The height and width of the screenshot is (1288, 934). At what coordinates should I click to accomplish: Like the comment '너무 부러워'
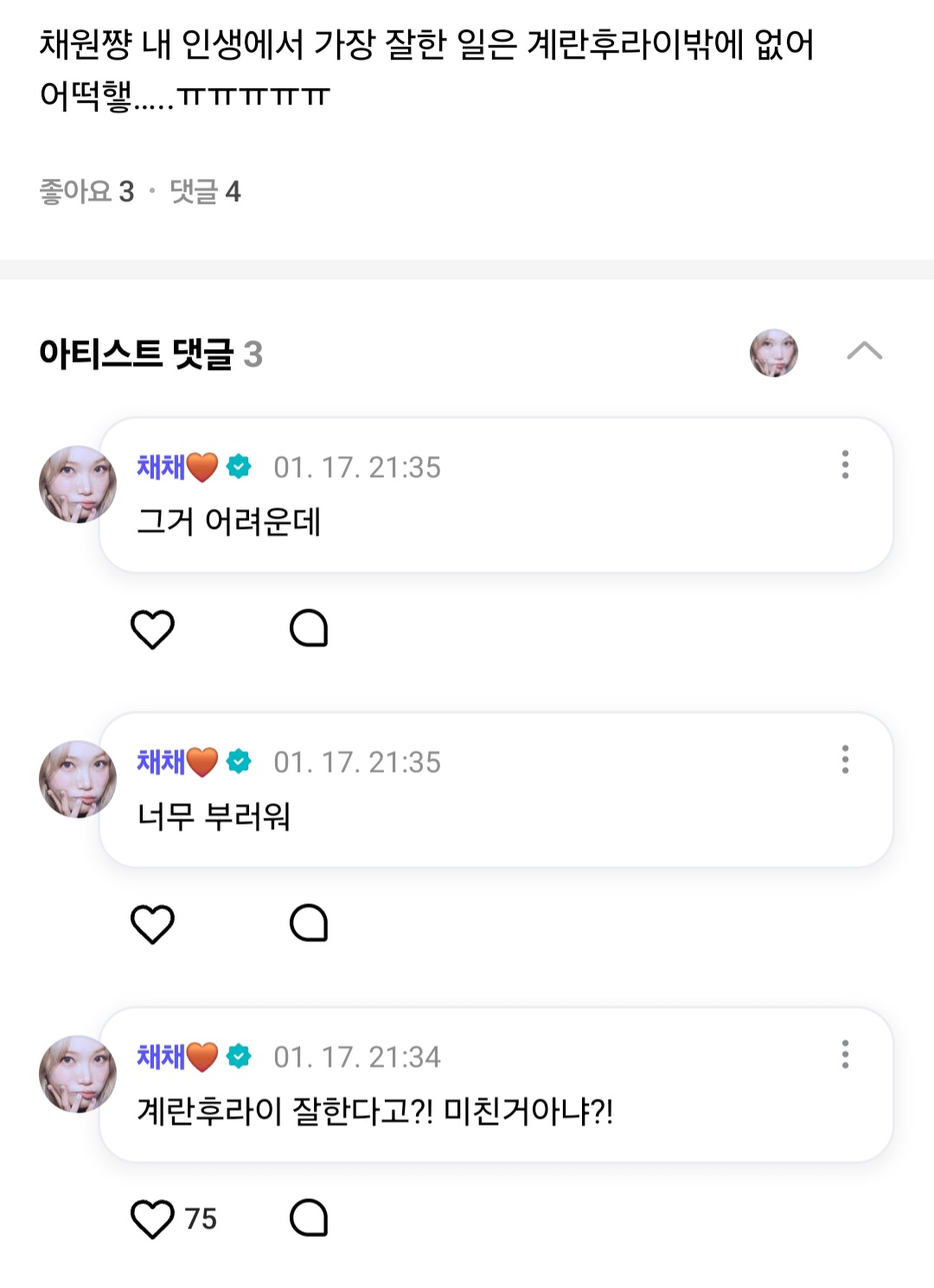coord(152,923)
